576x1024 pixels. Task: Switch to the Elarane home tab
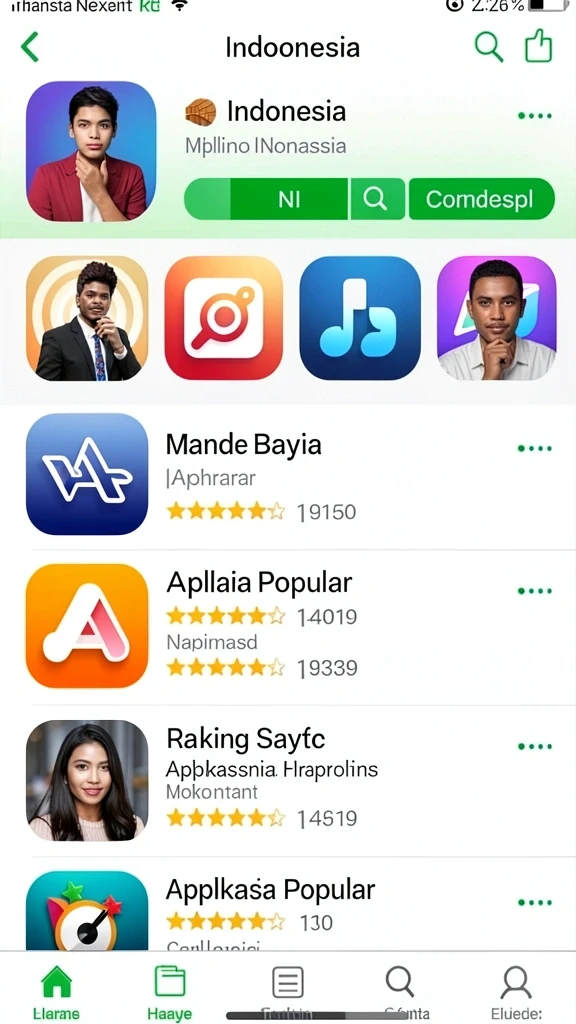tap(57, 993)
